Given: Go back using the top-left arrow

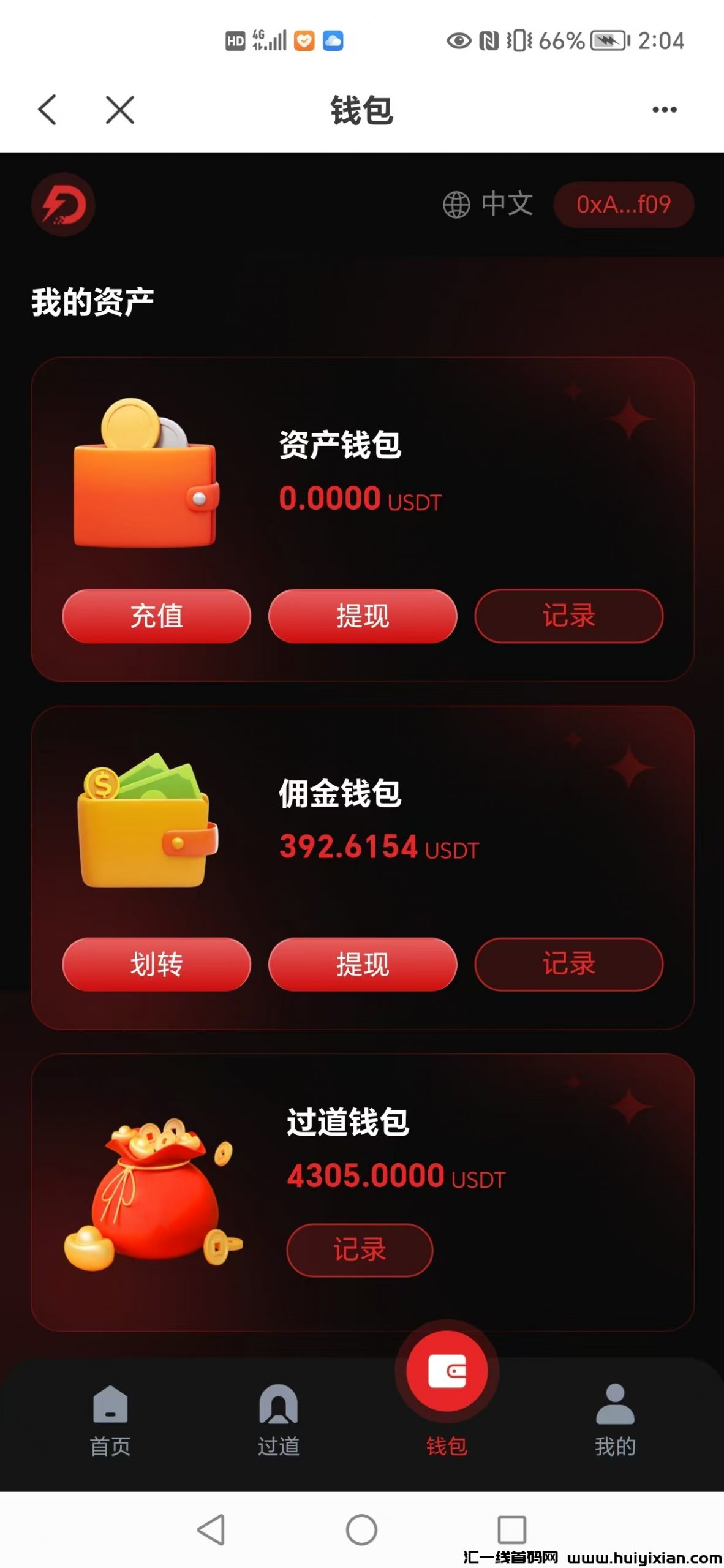Looking at the screenshot, I should click(47, 110).
